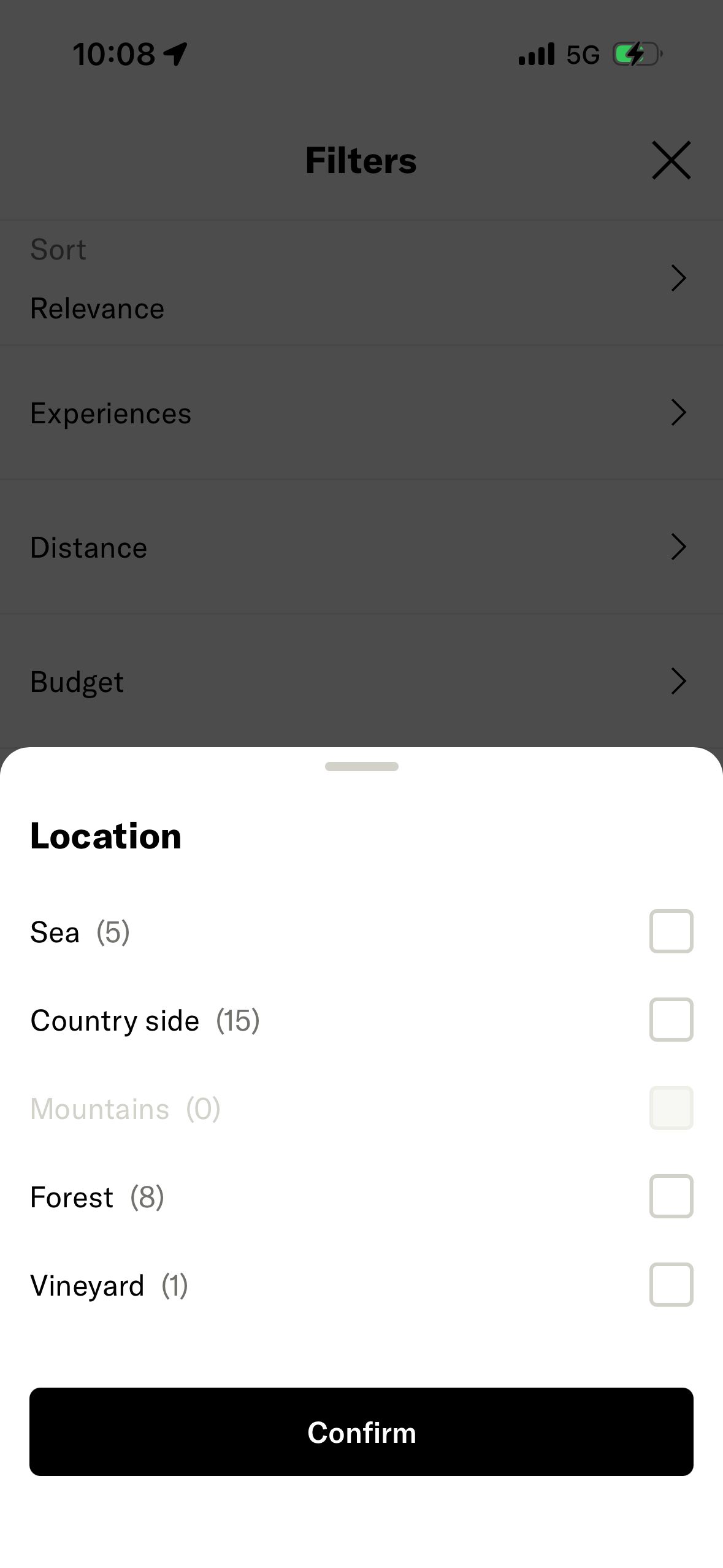Tick the Forest checkbox
Screen dimensions: 723x1568
pyautogui.click(x=671, y=1196)
